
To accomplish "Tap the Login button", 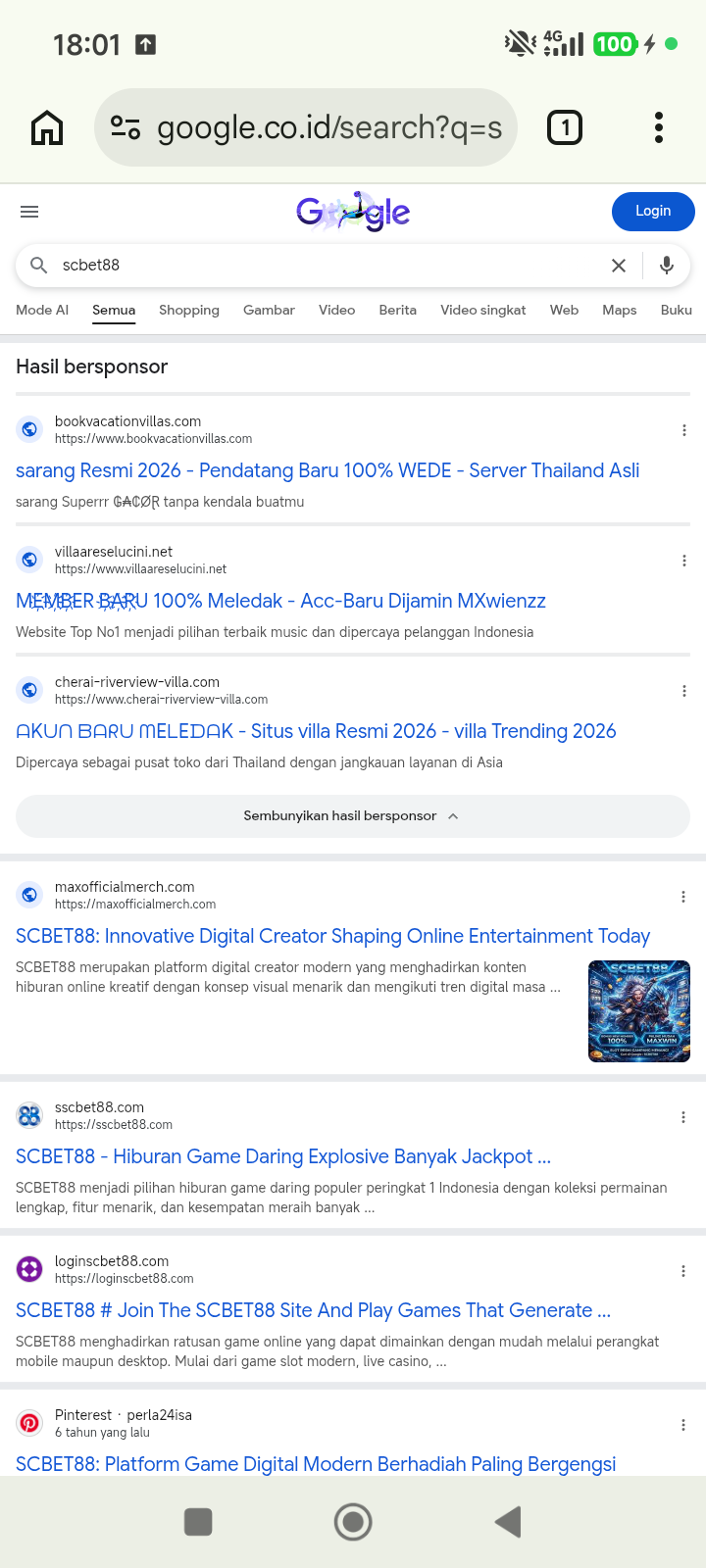I will pyautogui.click(x=653, y=212).
